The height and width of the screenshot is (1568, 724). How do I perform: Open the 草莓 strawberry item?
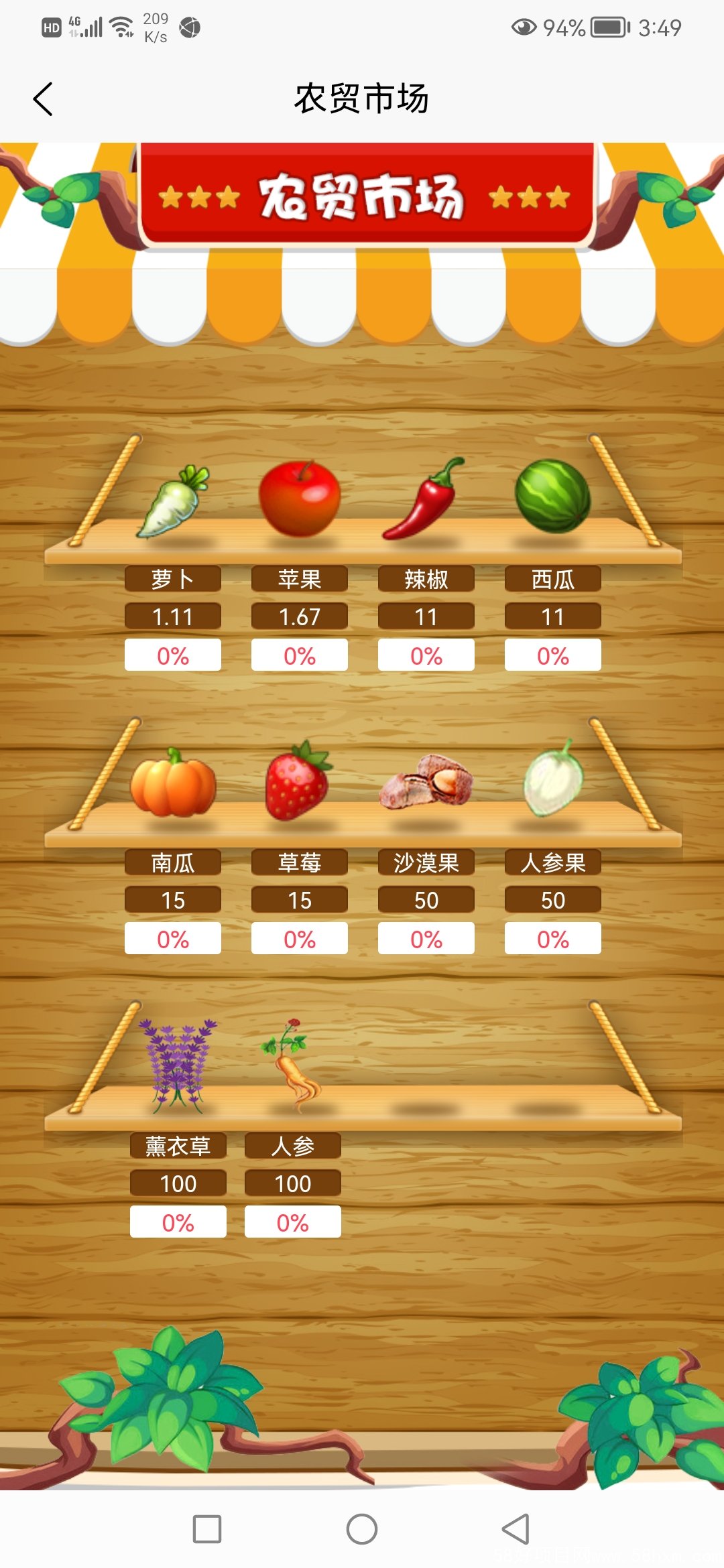click(298, 781)
